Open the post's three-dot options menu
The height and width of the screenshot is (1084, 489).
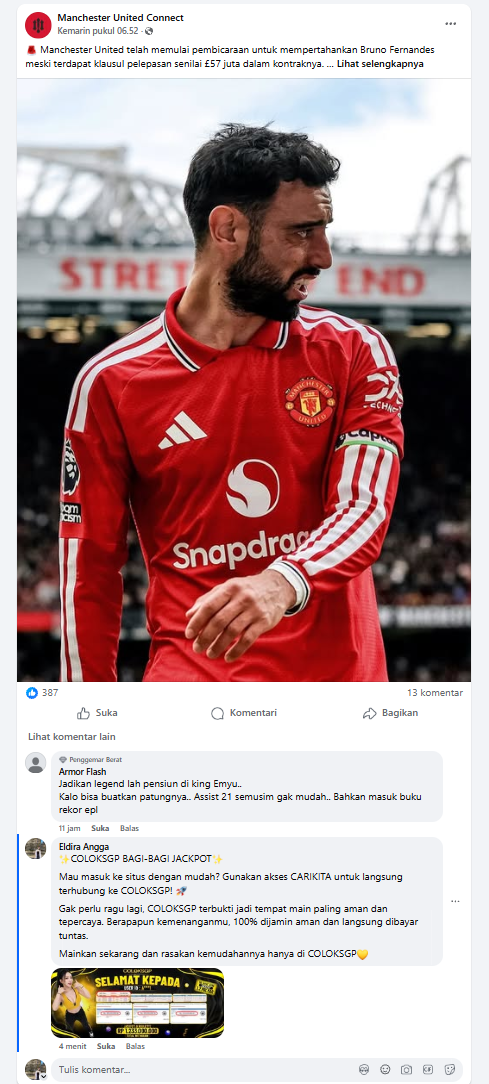tap(450, 24)
